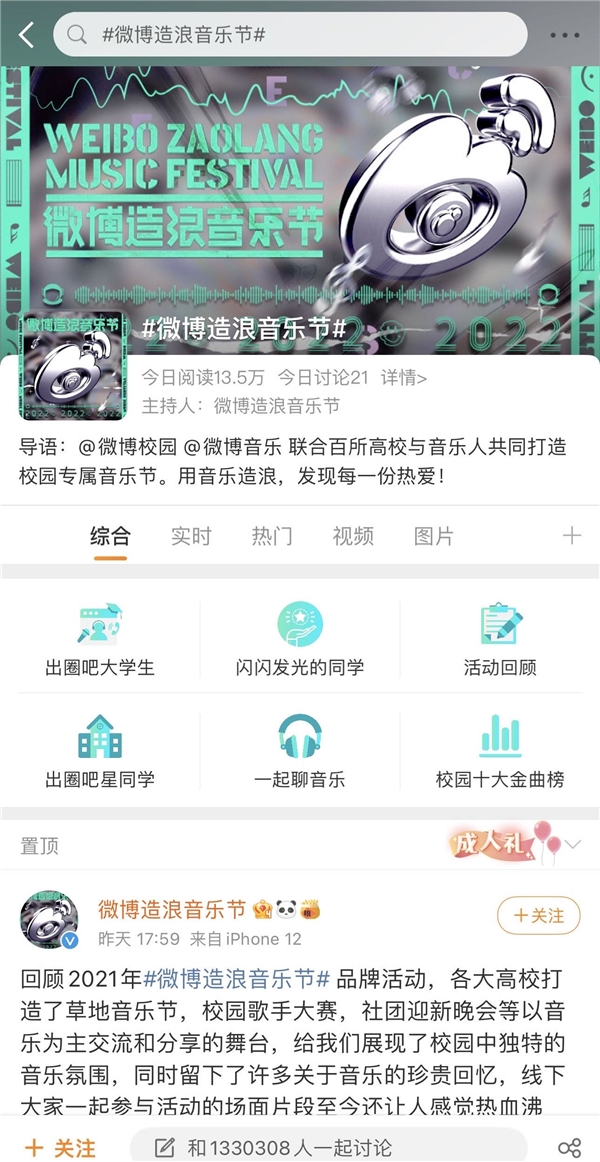The width and height of the screenshot is (600, 1162).
Task: Switch to the 图片 tab
Action: [433, 536]
